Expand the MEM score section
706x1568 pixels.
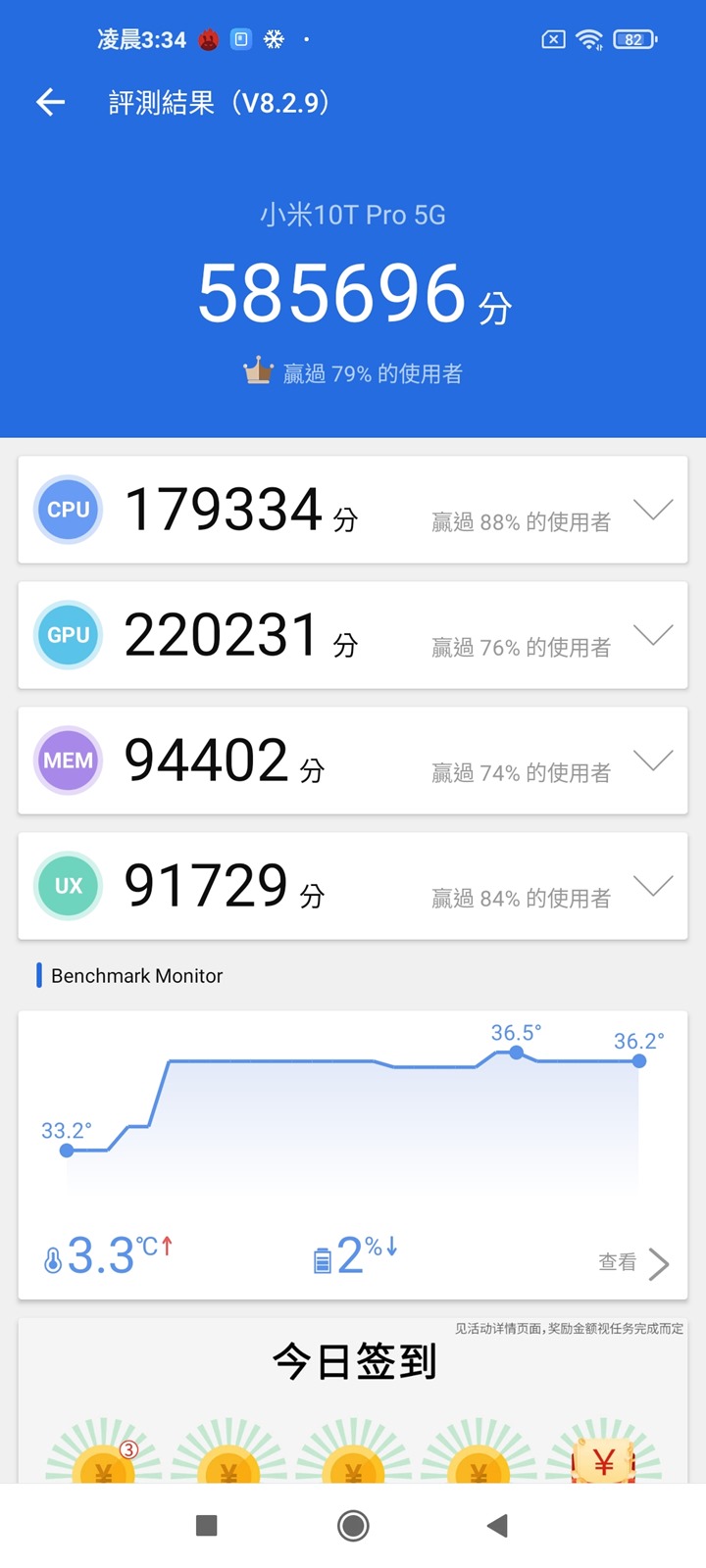652,760
